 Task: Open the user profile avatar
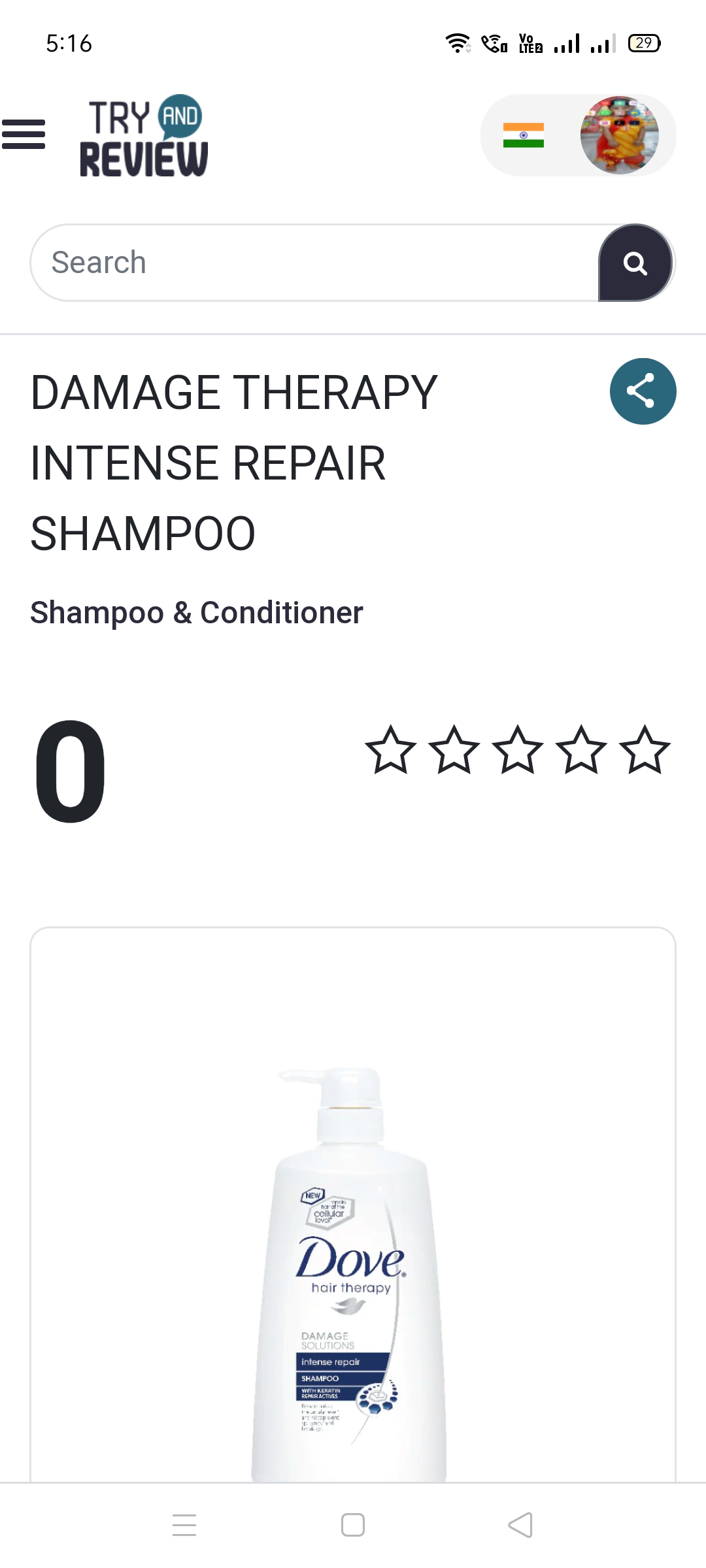click(x=619, y=135)
